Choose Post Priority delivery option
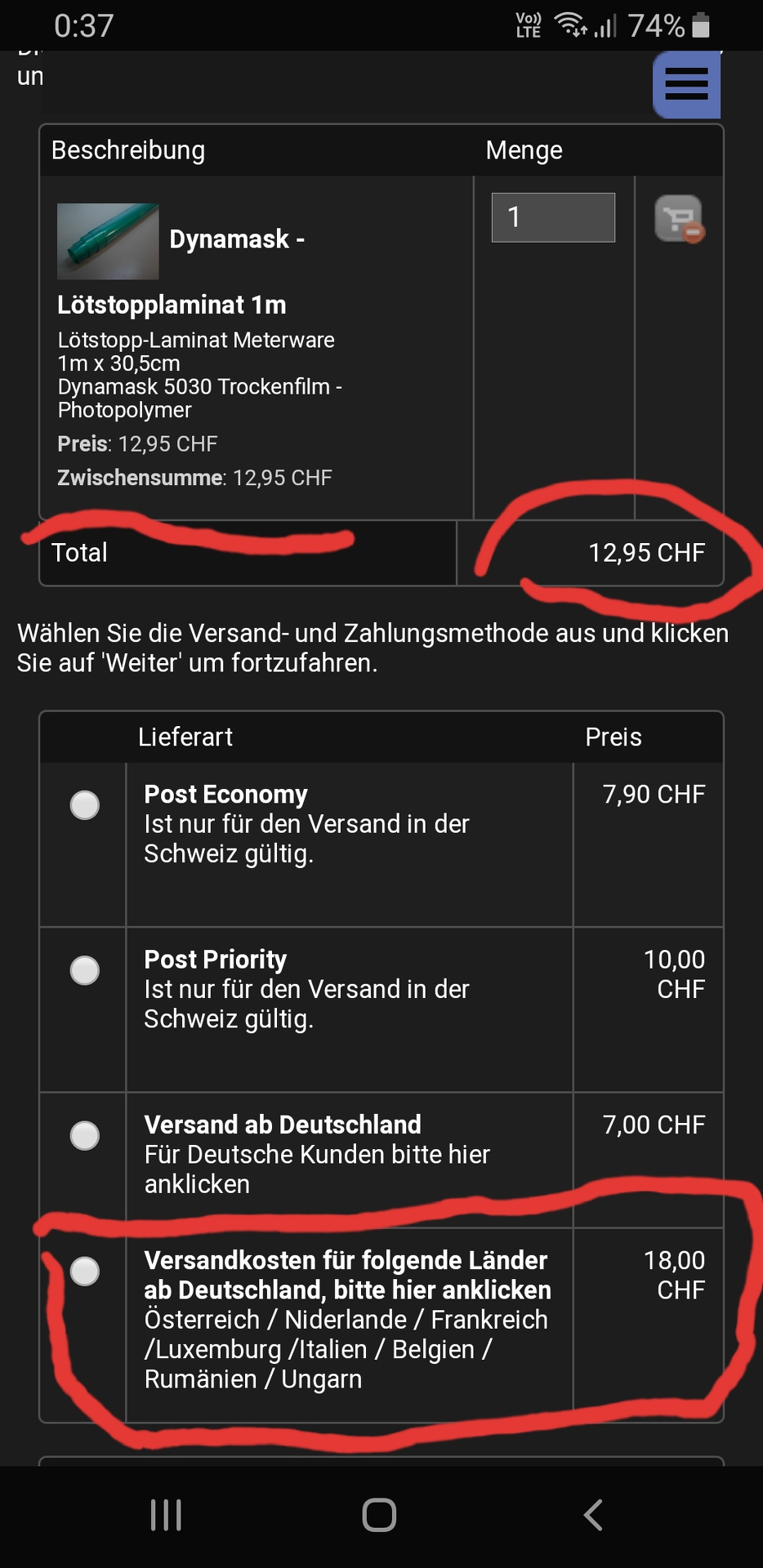Viewport: 763px width, 1568px height. point(85,970)
